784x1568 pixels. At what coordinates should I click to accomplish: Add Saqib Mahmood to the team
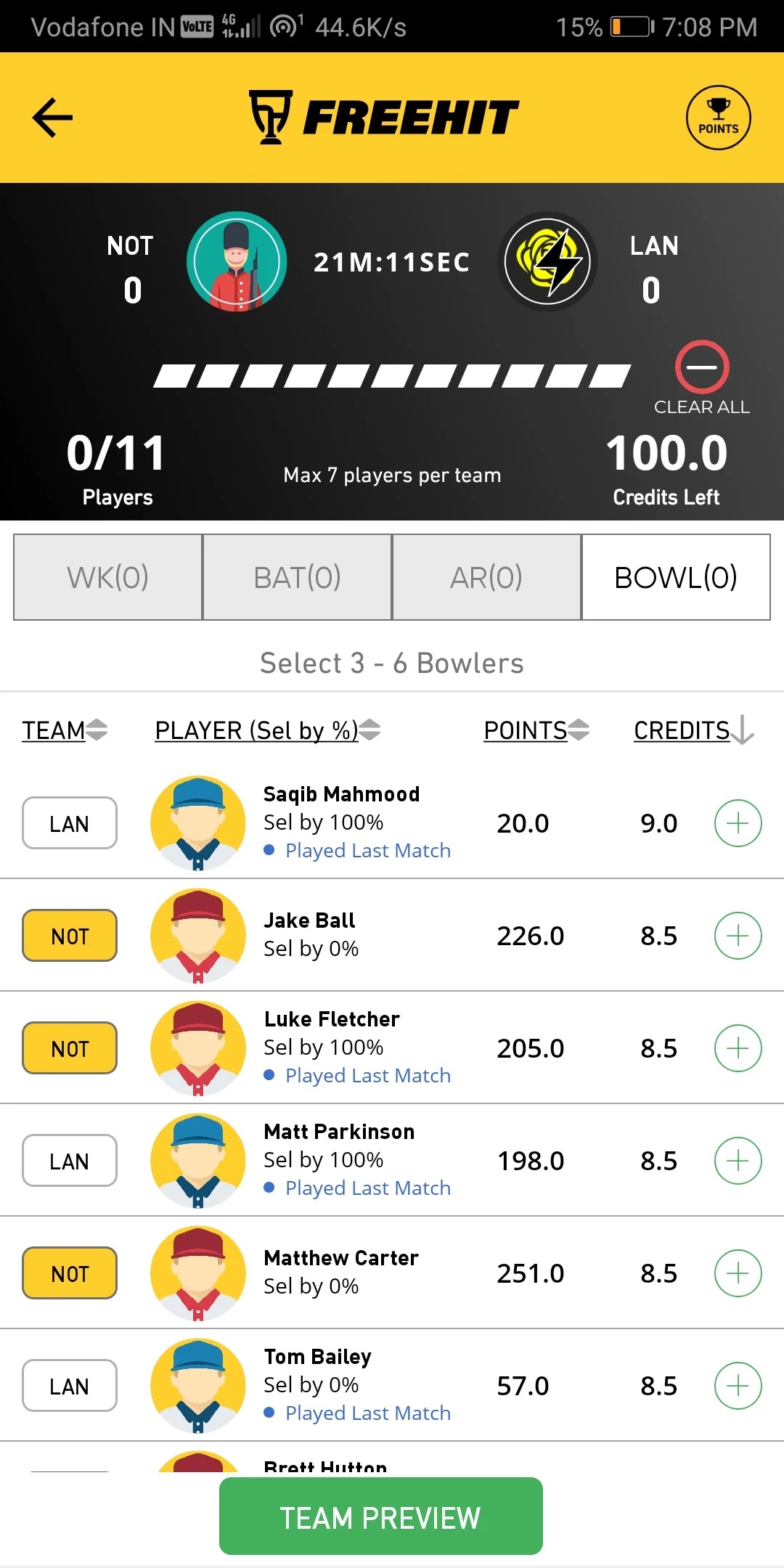(x=738, y=823)
